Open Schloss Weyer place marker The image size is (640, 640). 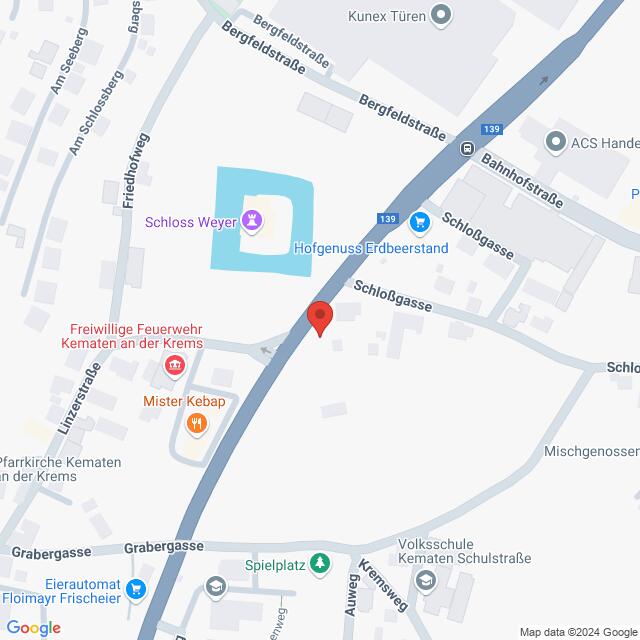(254, 217)
